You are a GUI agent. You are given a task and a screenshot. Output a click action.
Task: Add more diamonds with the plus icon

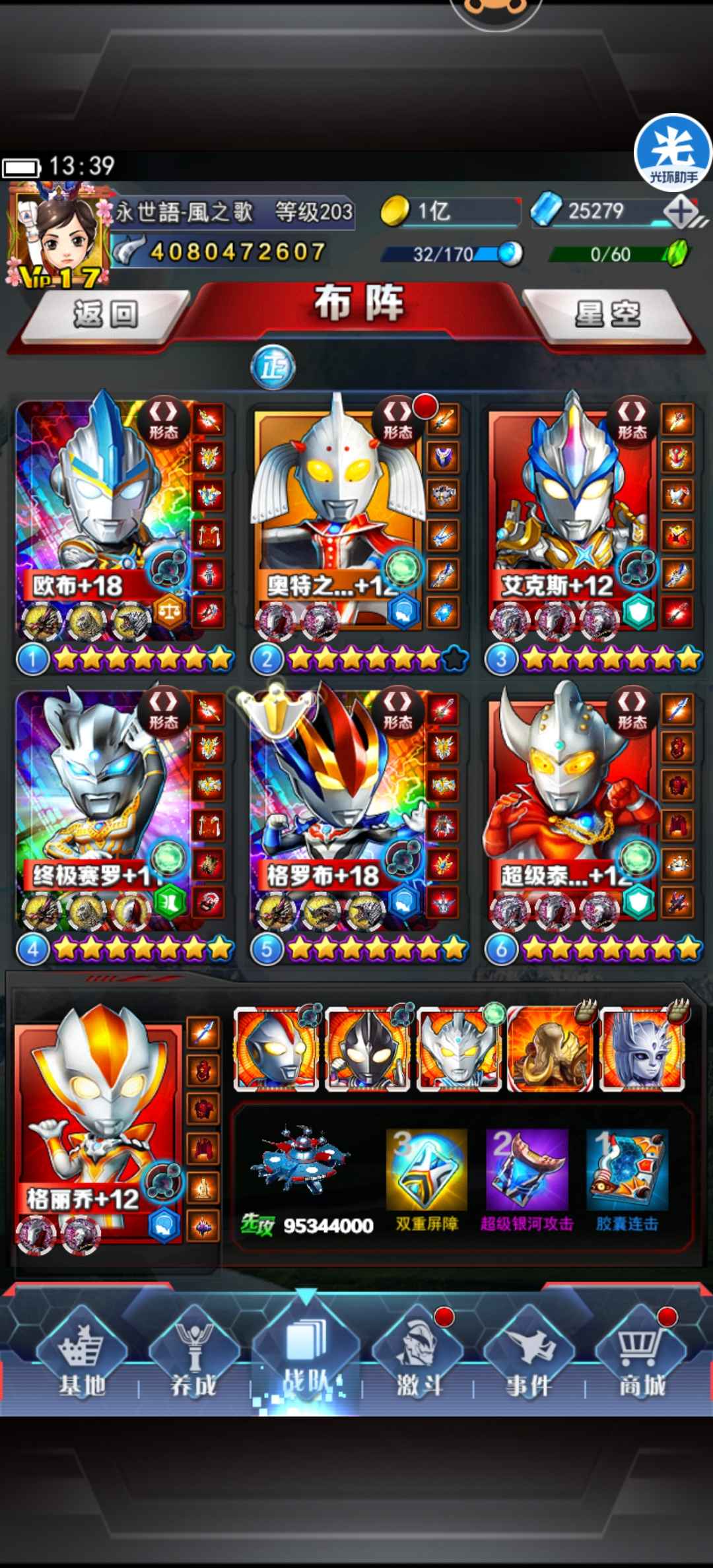(x=681, y=211)
